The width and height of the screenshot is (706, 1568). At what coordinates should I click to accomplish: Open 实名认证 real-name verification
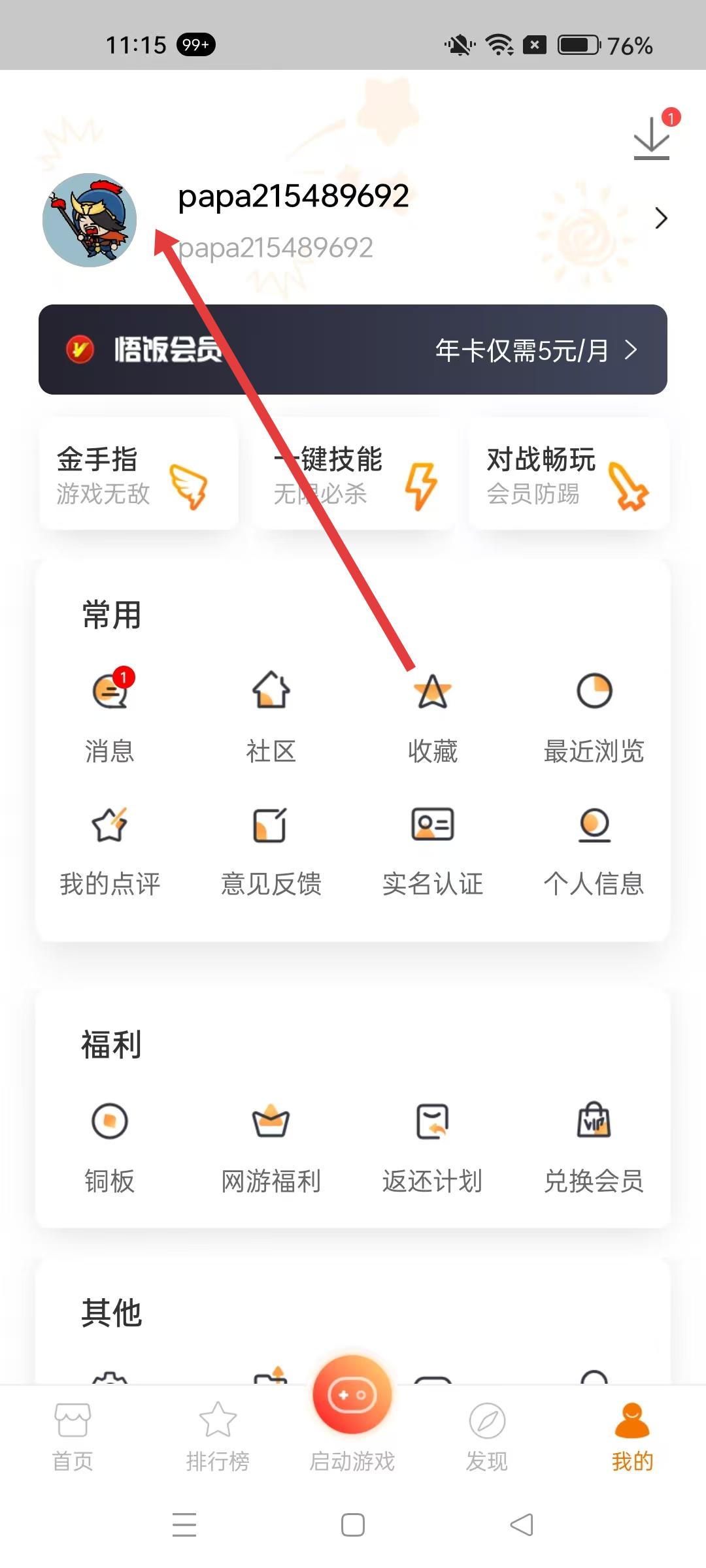pos(433,849)
